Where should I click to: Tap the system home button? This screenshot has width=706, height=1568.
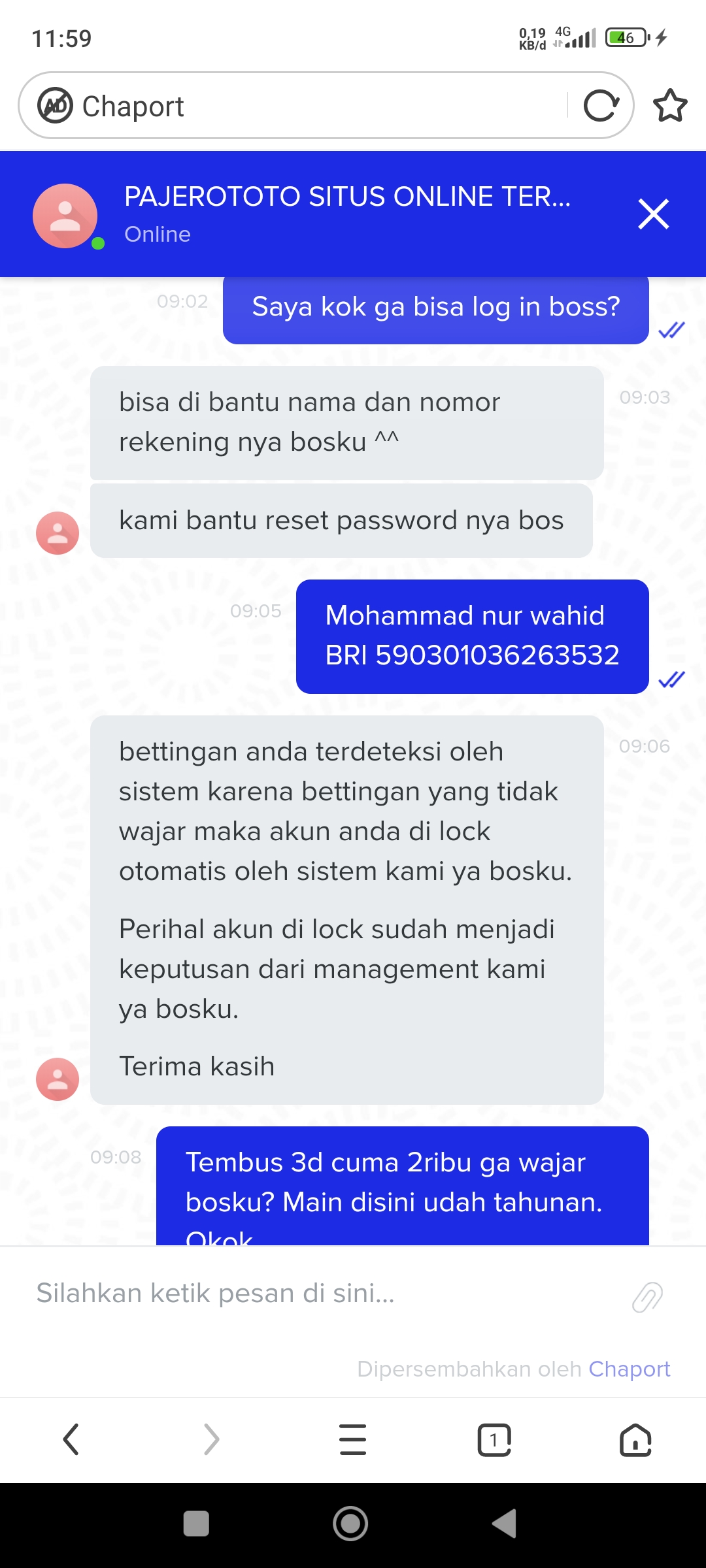[x=350, y=1524]
